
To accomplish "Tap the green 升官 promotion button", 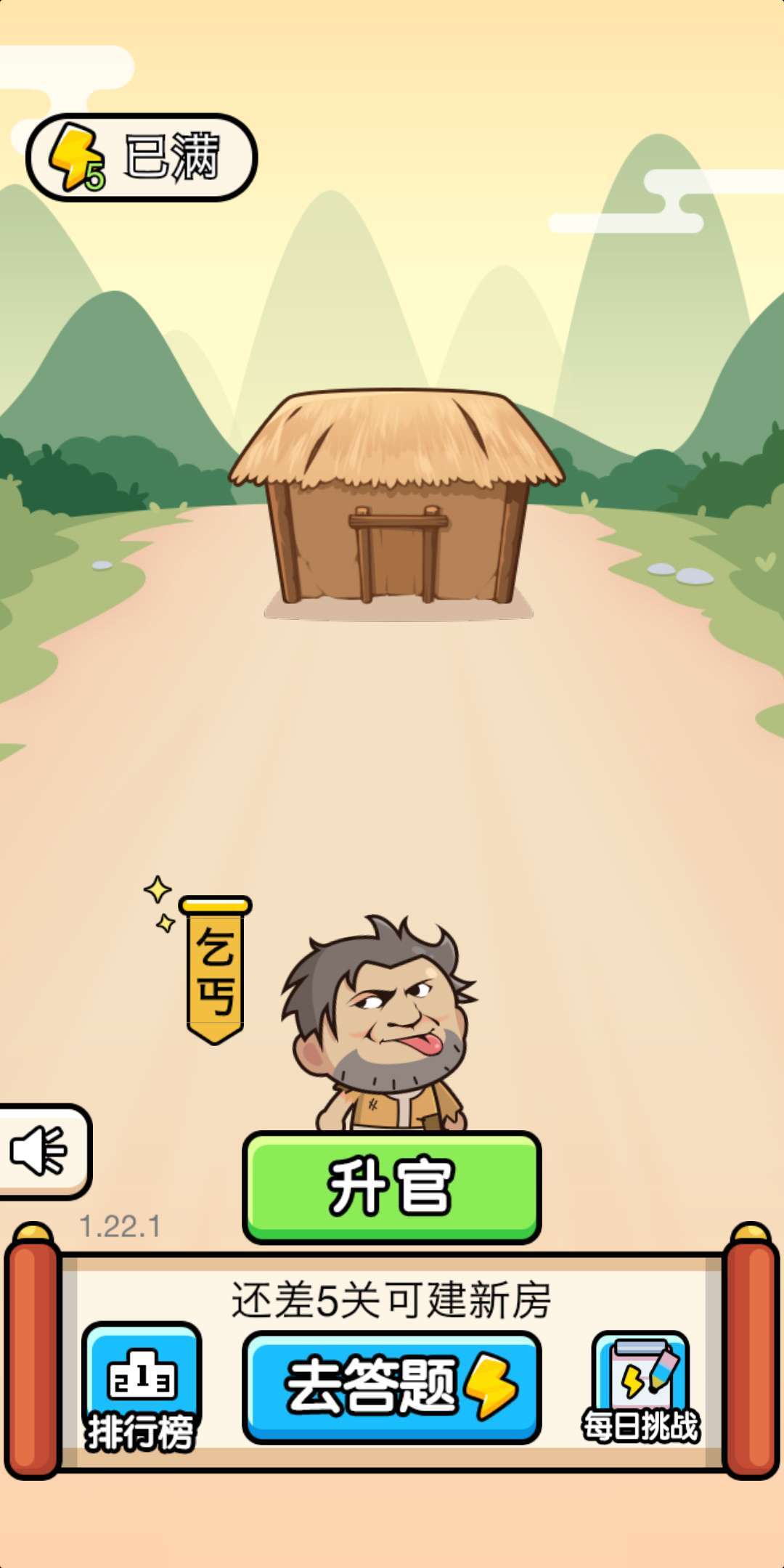I will (391, 1188).
